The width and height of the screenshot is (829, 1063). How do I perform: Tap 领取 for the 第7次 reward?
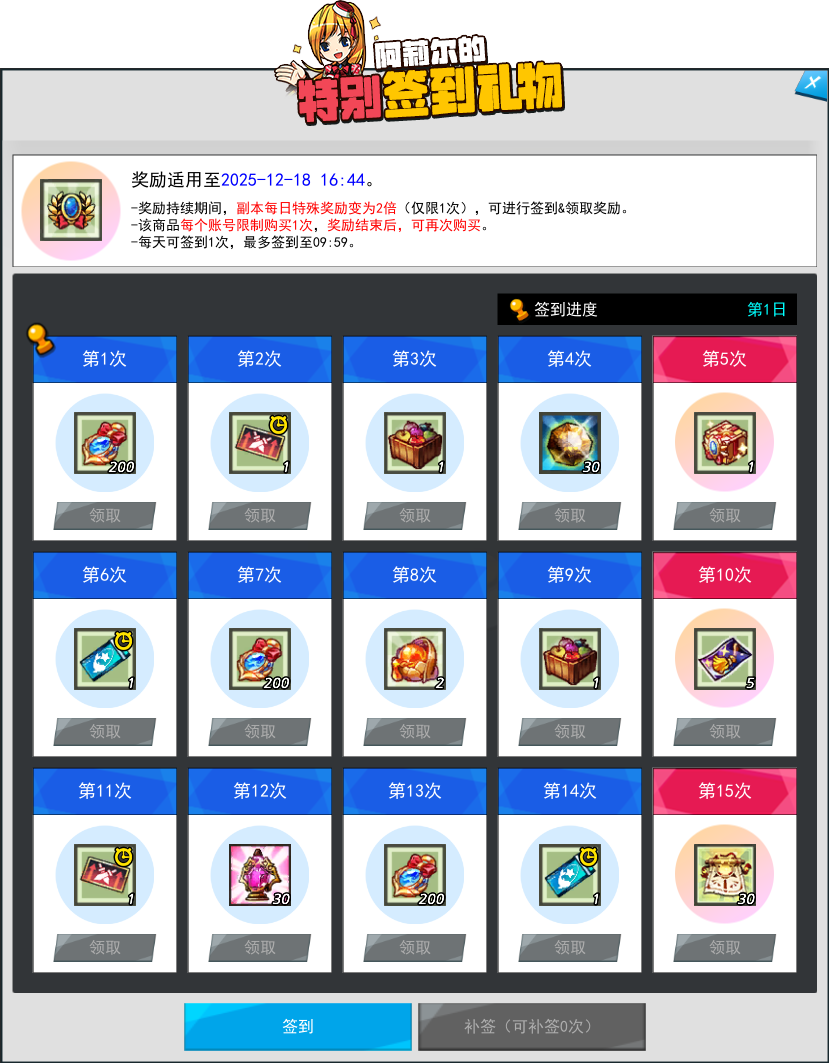[x=260, y=732]
